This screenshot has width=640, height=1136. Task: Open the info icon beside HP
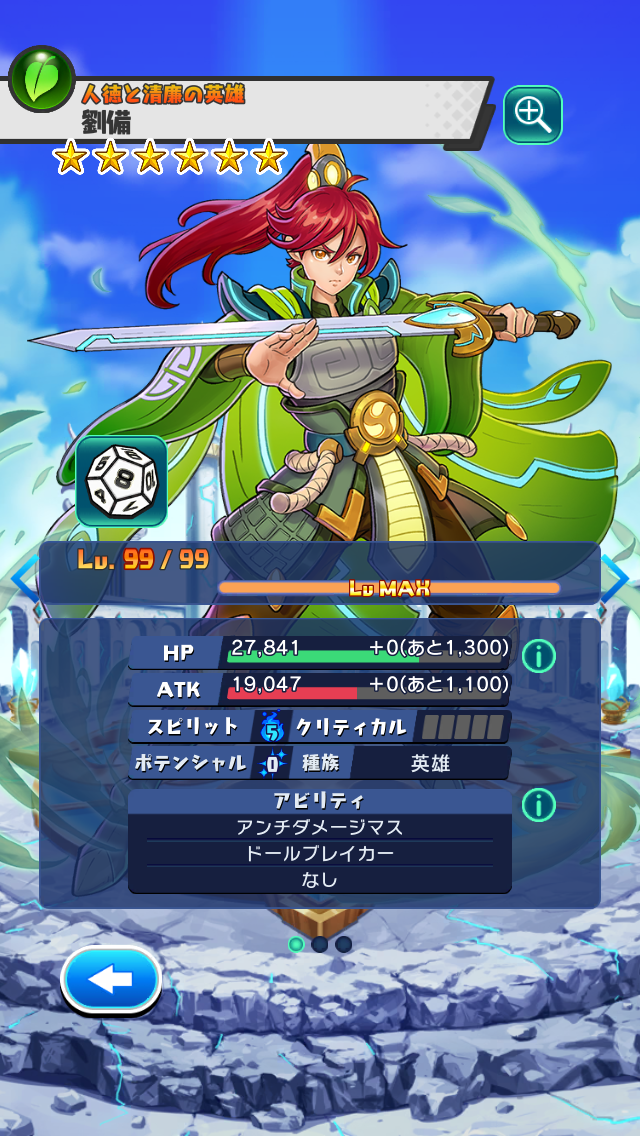click(539, 656)
